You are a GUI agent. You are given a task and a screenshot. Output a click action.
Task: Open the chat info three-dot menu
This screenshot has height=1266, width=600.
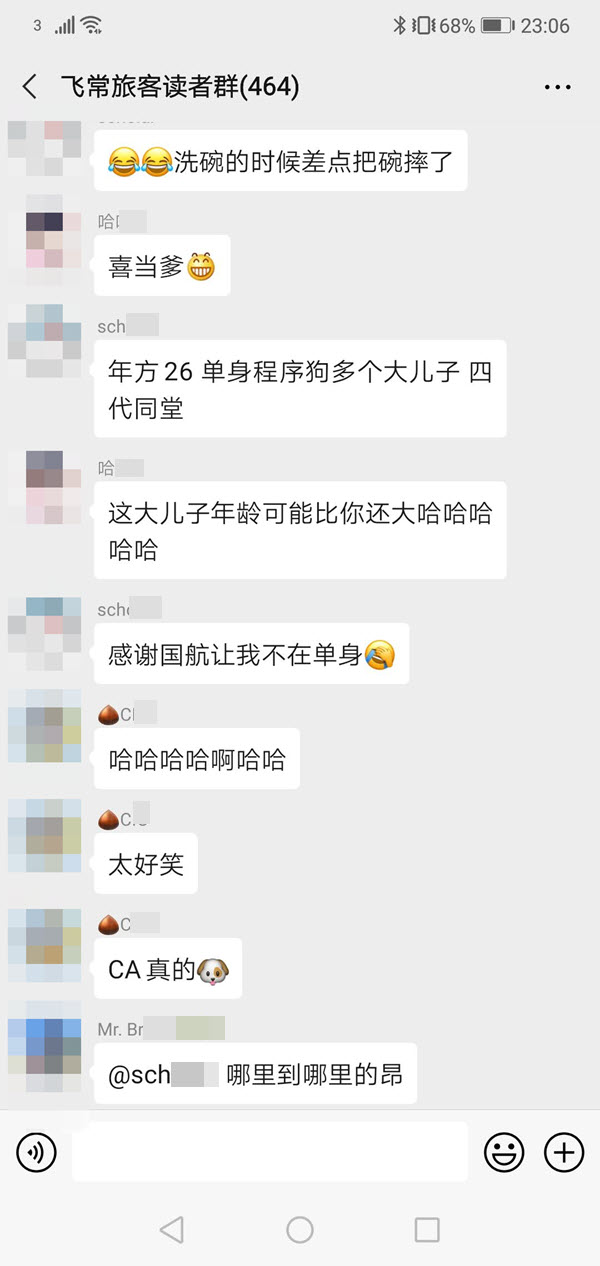(x=557, y=88)
